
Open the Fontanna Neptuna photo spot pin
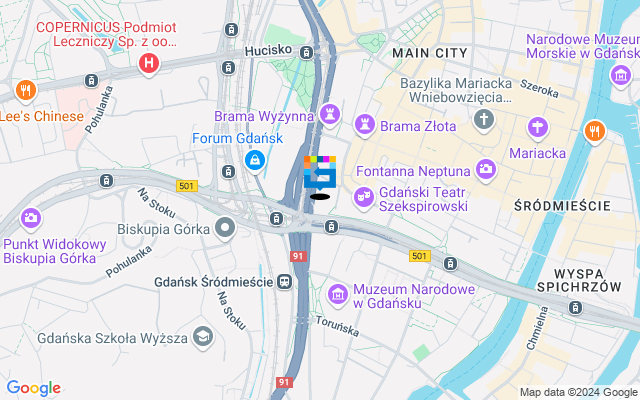click(x=487, y=167)
